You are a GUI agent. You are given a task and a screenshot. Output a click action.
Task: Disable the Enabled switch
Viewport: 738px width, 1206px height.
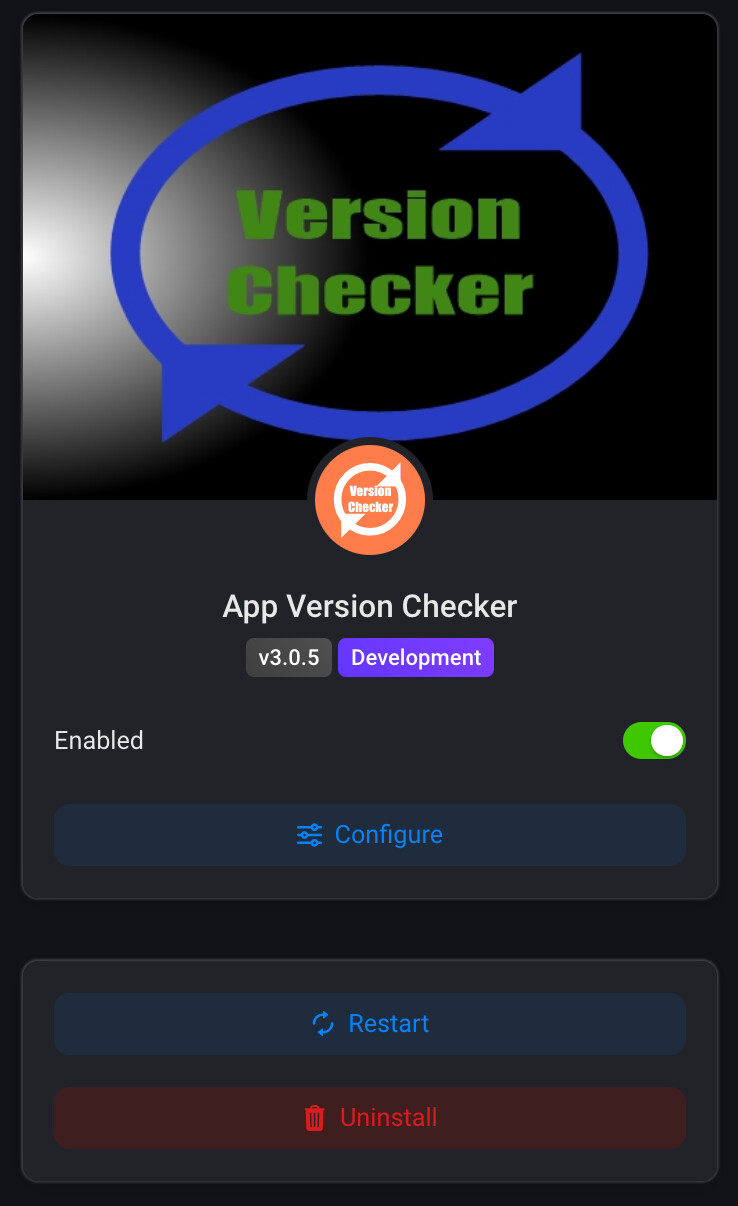654,741
